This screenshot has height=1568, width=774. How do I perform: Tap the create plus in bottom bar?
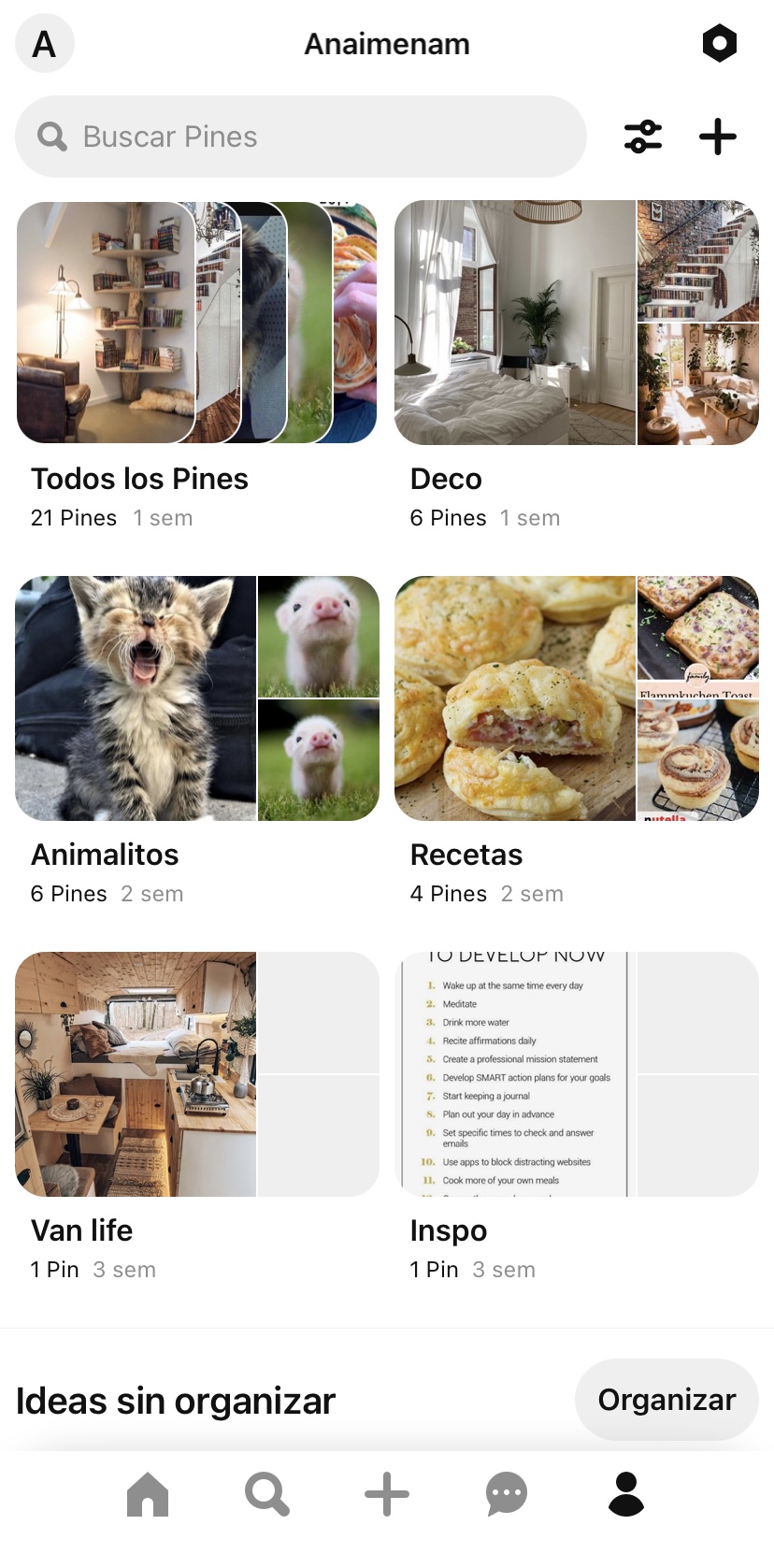click(387, 1494)
